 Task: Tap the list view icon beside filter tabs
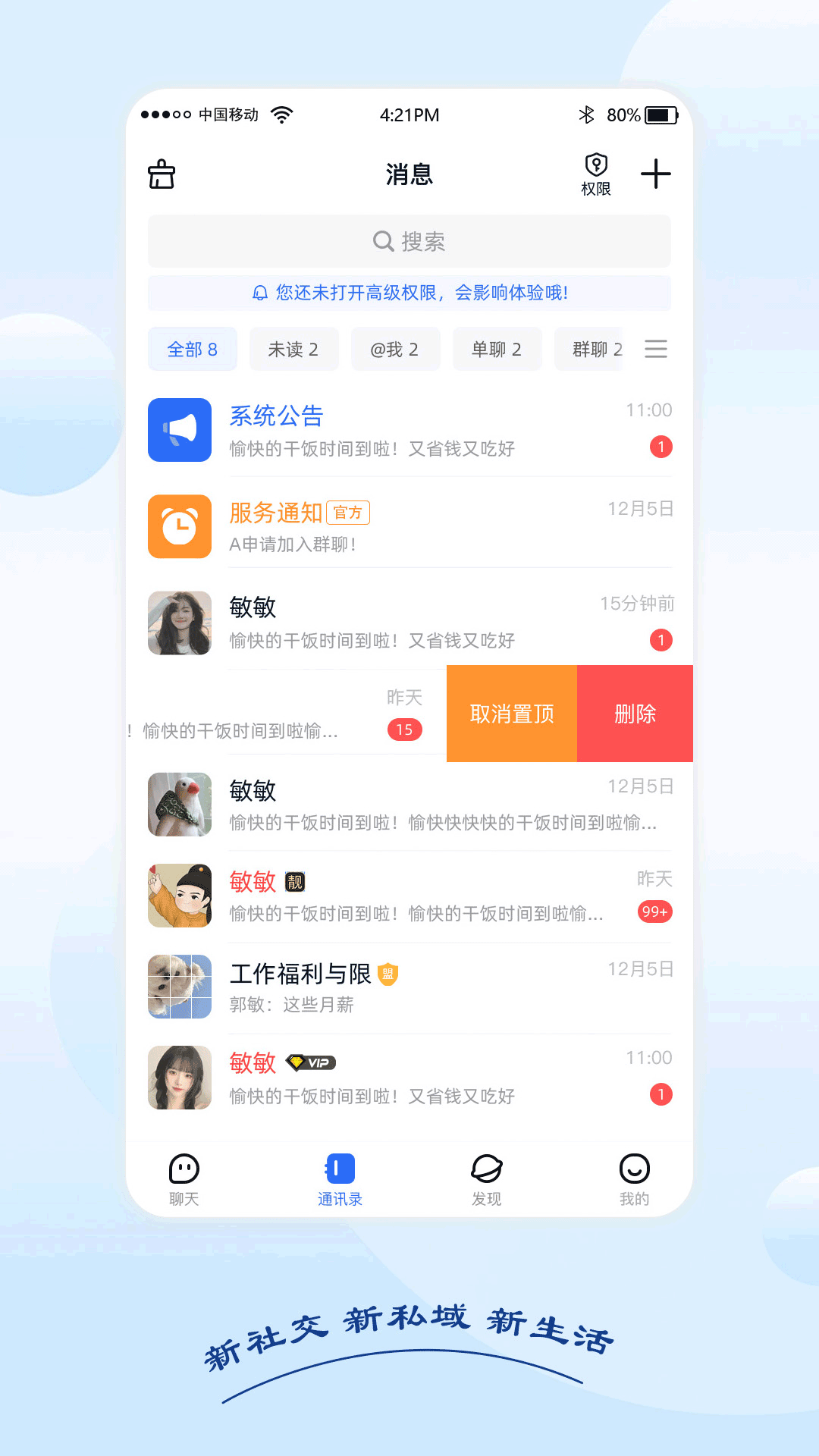[655, 349]
